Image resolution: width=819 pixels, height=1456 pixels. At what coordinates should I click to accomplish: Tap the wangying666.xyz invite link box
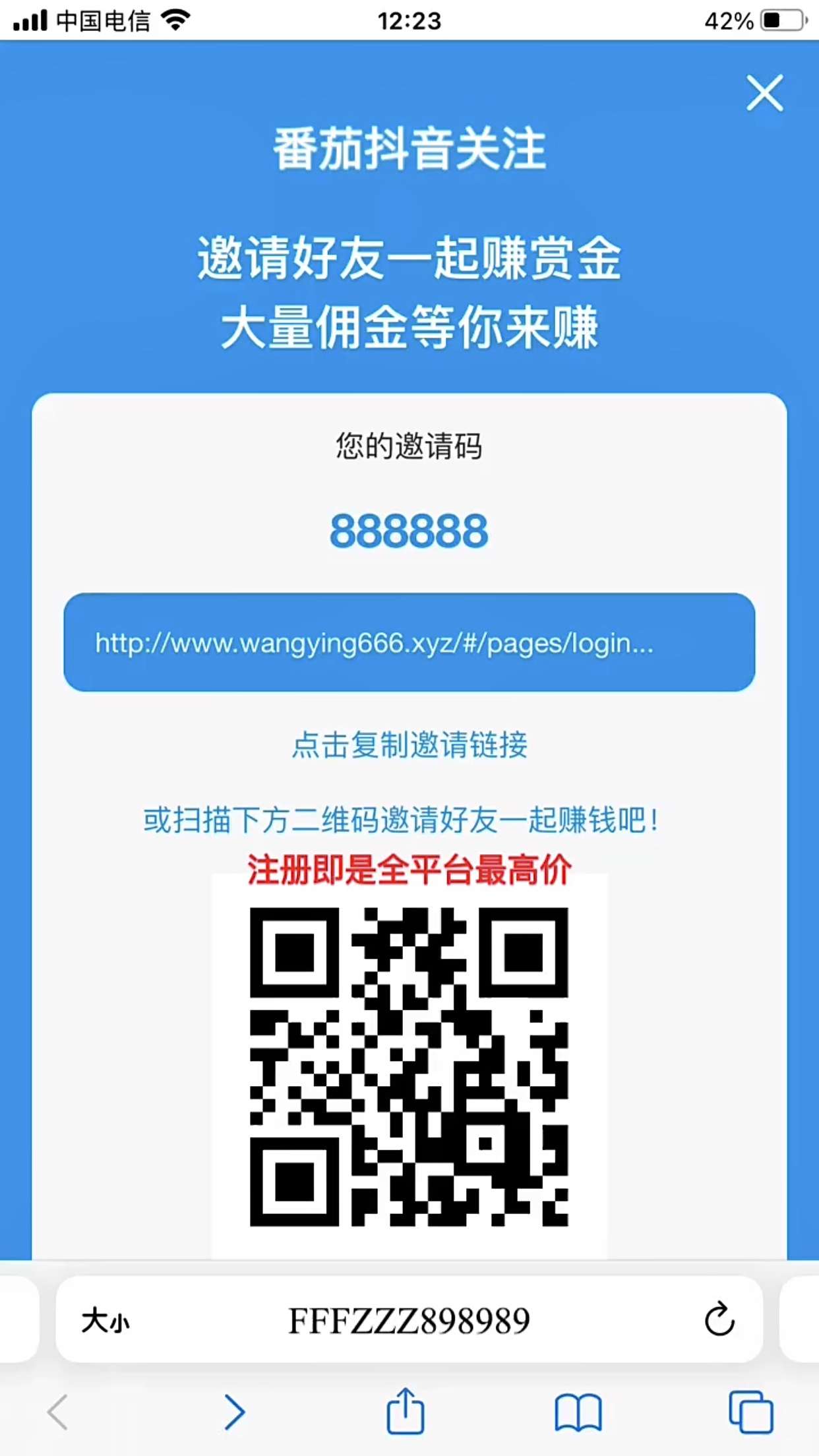(409, 642)
